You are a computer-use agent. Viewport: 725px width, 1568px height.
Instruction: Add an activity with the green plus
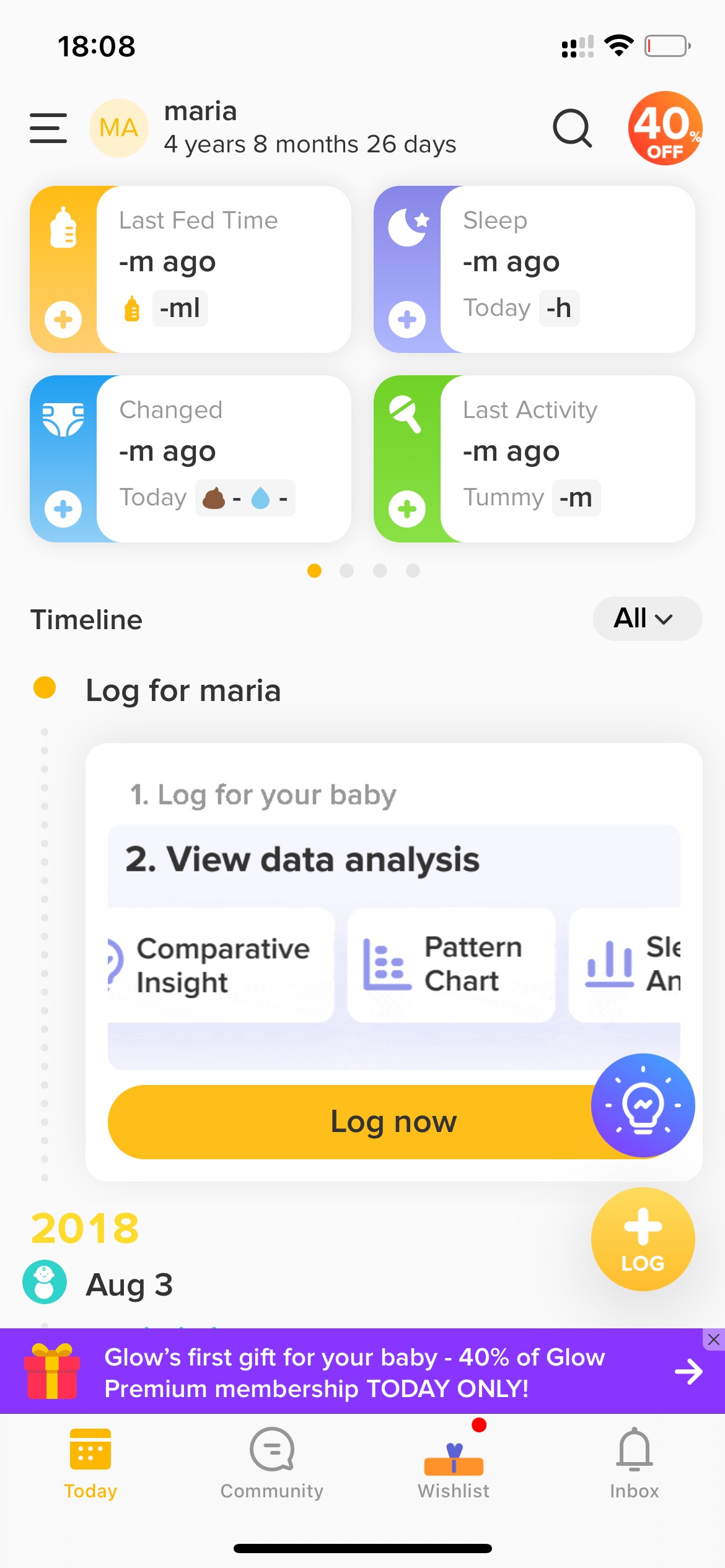coord(407,509)
